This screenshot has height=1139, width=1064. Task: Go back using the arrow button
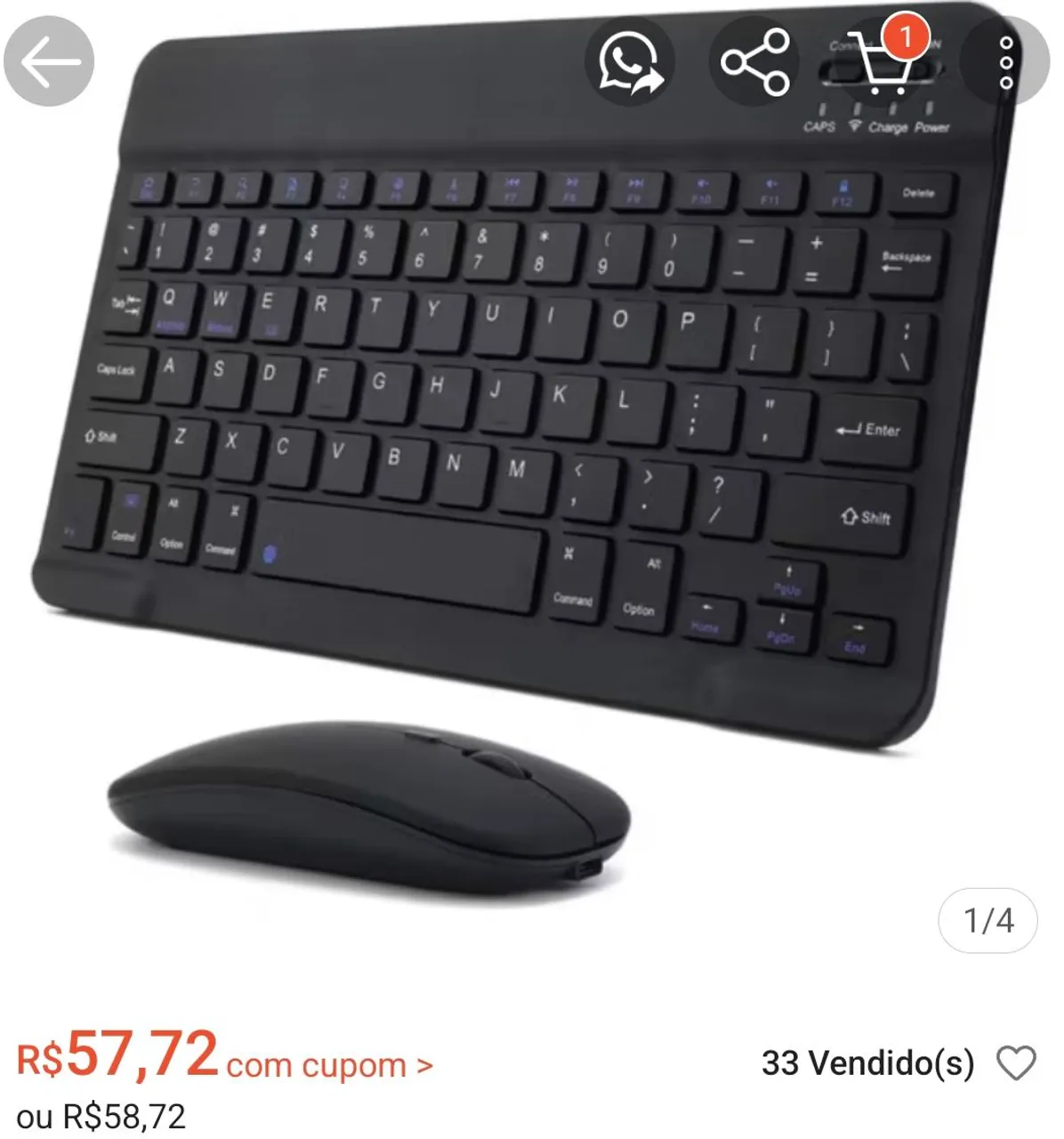pos(49,61)
